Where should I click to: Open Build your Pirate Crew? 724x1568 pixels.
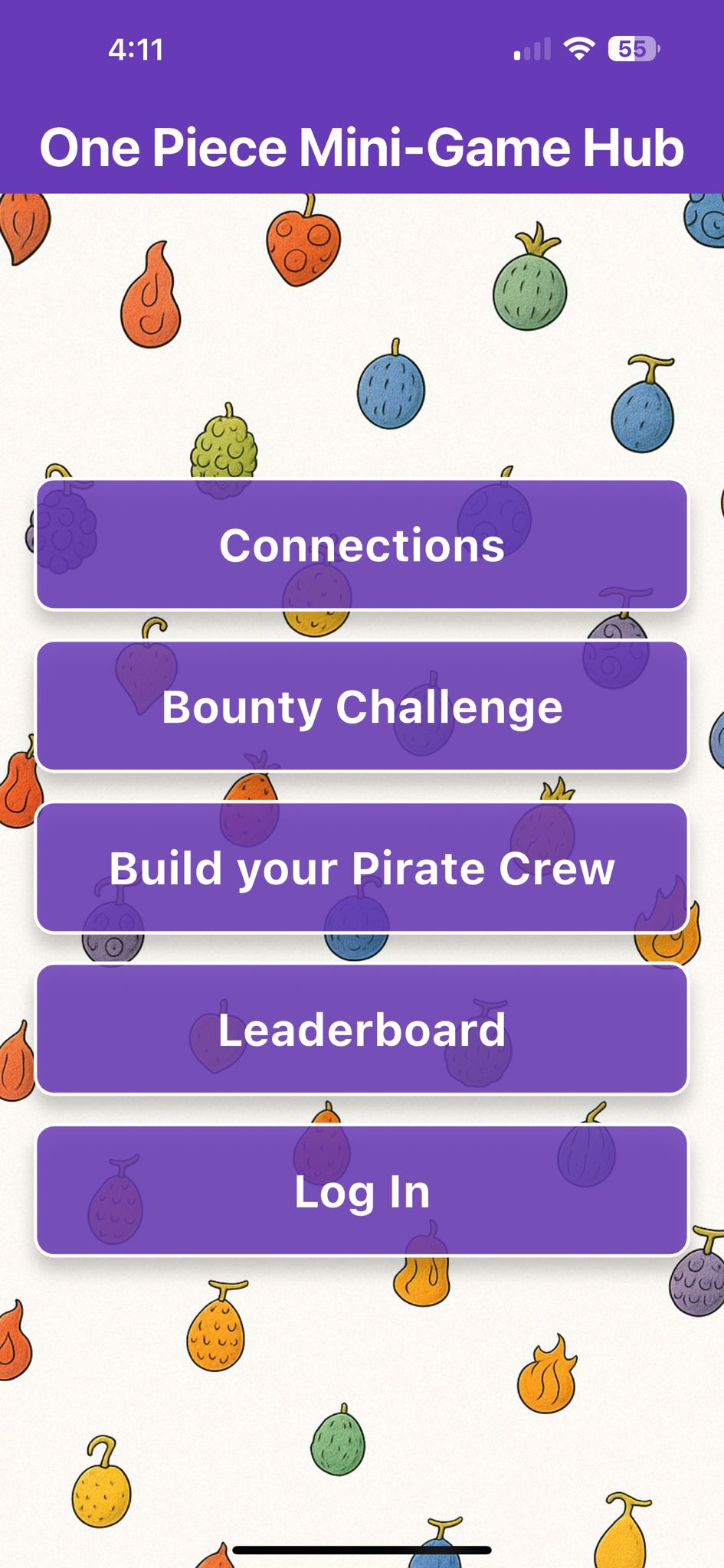click(x=362, y=867)
